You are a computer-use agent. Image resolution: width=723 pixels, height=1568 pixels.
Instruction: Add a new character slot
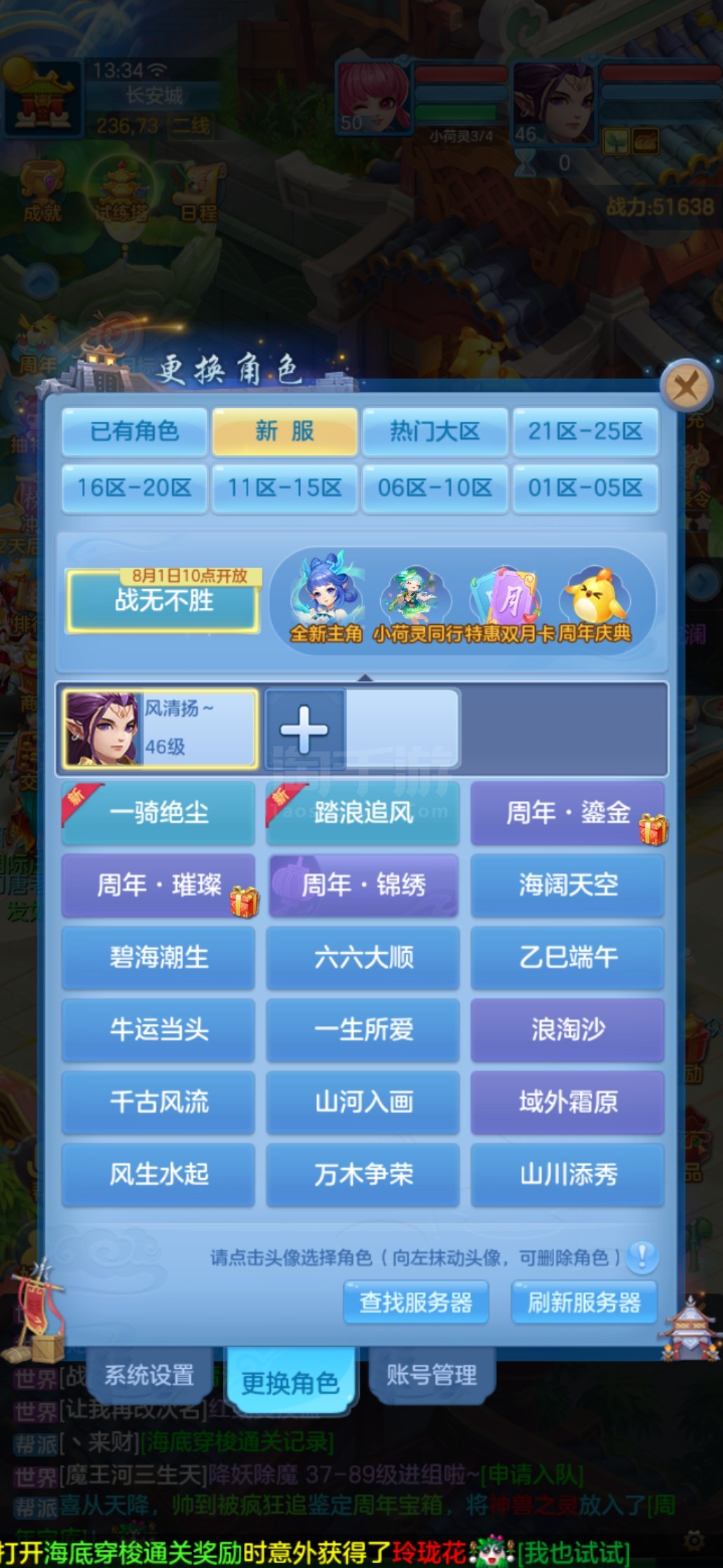pos(304,729)
